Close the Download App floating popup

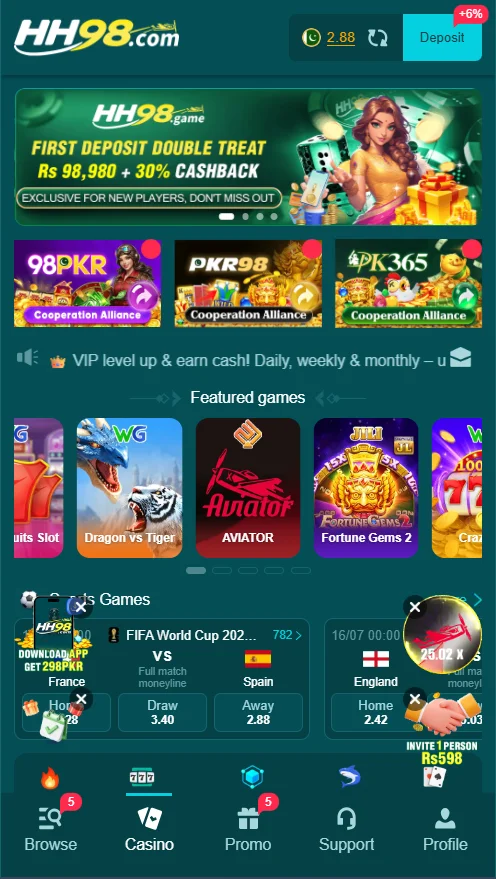pos(81,608)
